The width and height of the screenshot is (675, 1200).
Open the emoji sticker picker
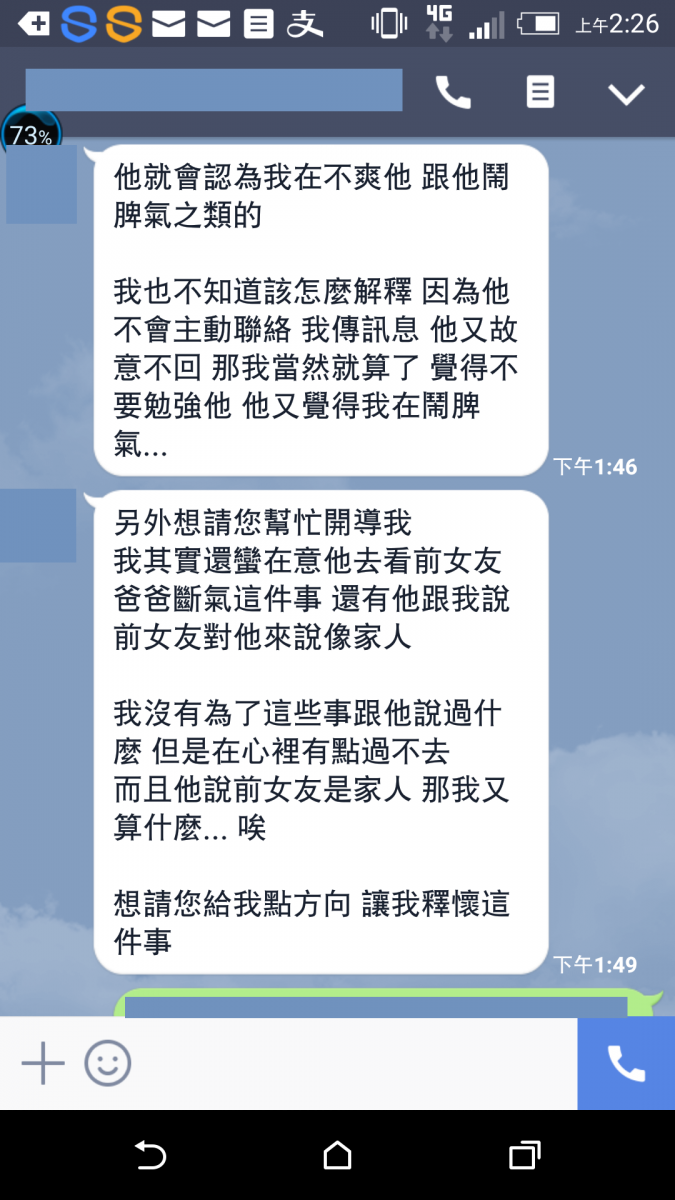pos(108,1064)
